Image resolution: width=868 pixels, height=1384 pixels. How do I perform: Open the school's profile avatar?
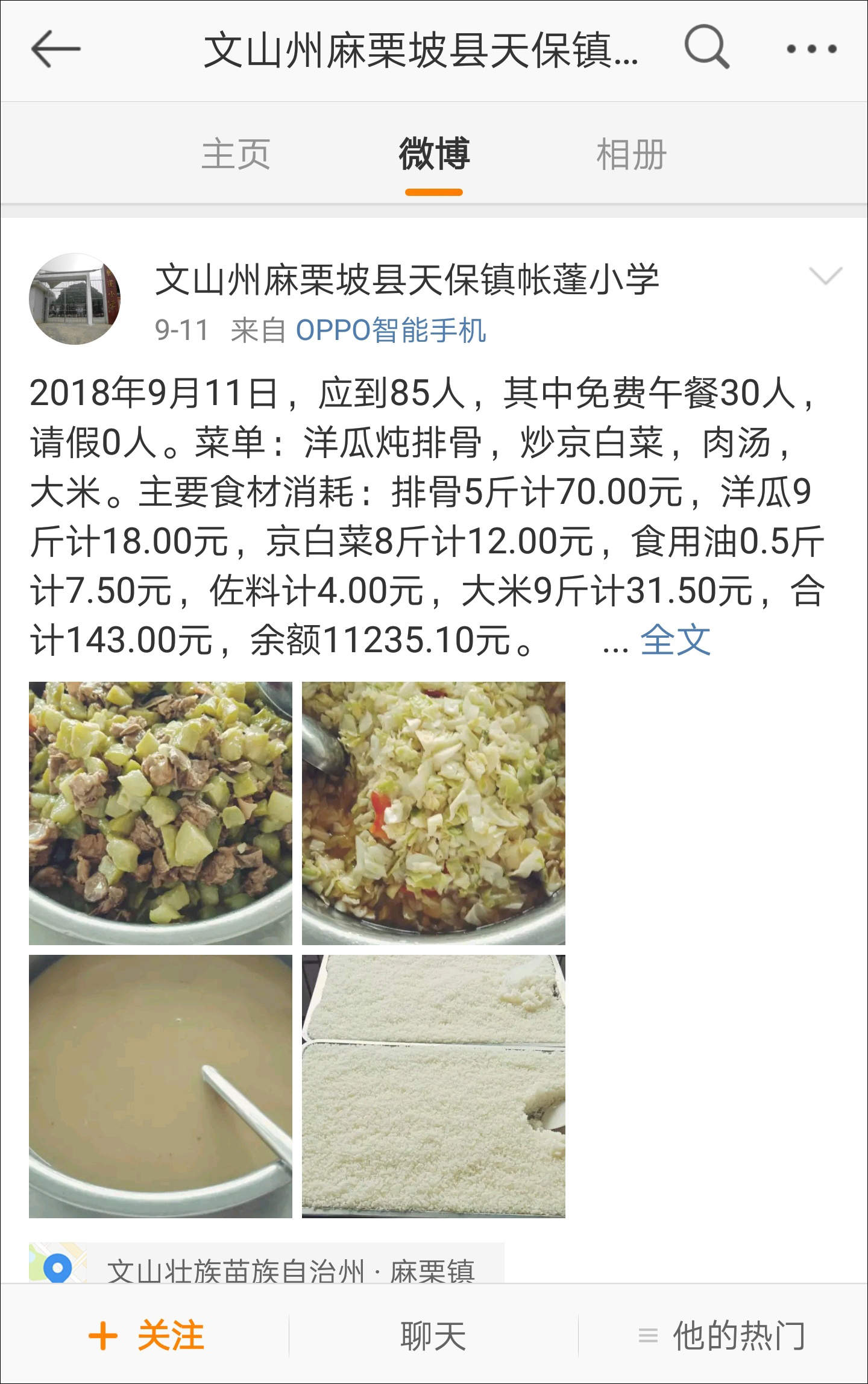coord(75,299)
